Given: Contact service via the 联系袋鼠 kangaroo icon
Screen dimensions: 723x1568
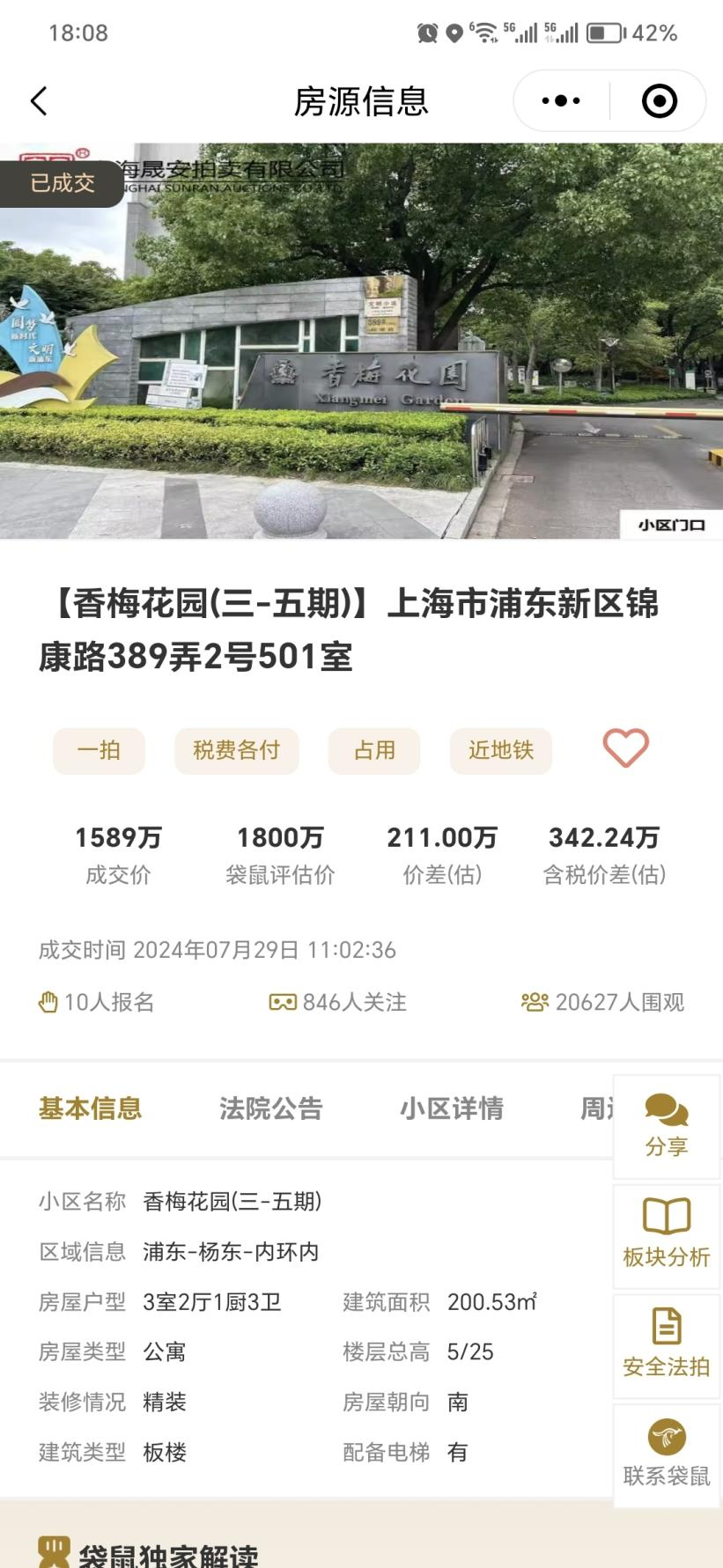Looking at the screenshot, I should point(667,1437).
